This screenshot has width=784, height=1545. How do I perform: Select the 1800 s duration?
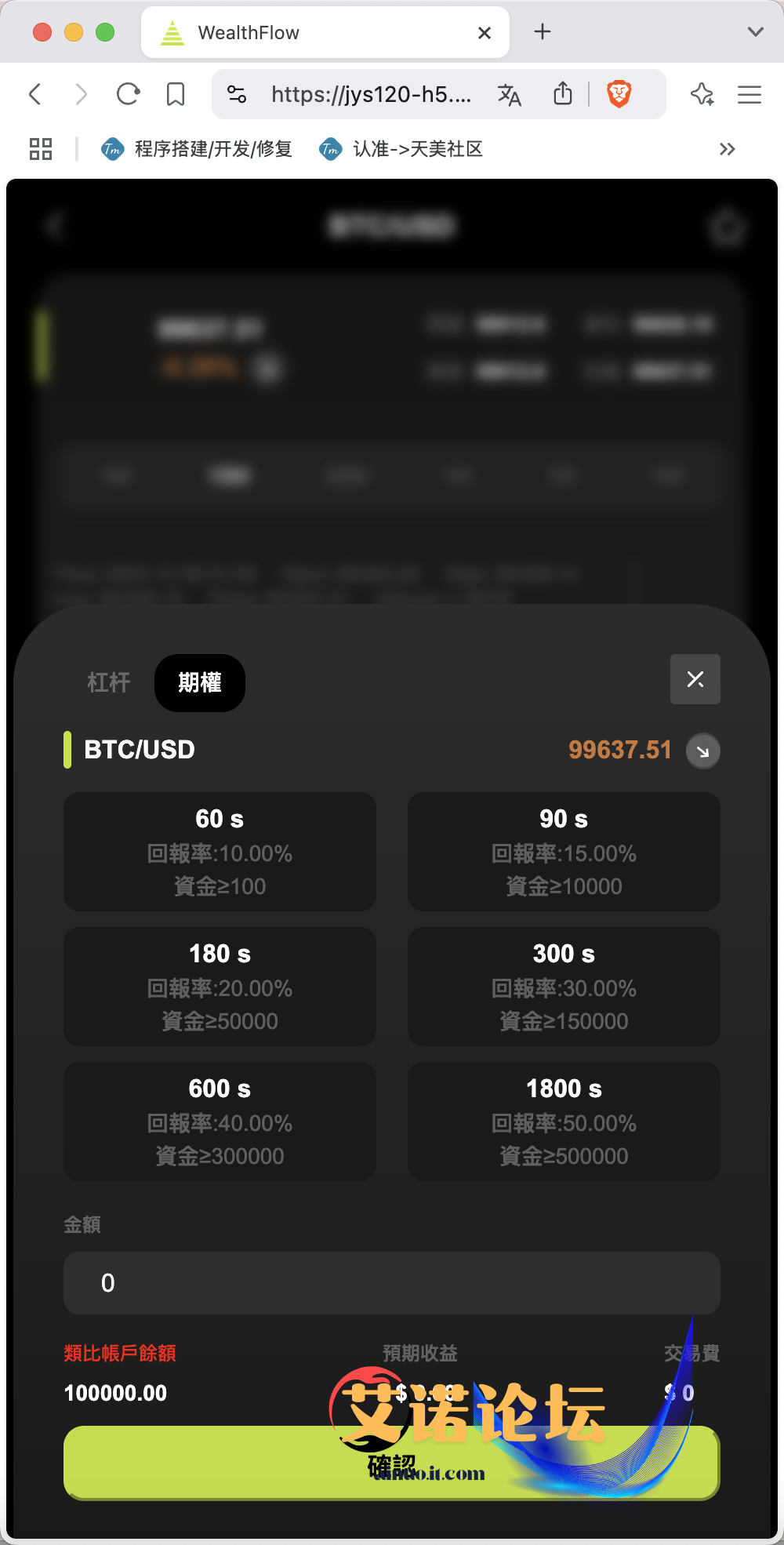tap(564, 1121)
